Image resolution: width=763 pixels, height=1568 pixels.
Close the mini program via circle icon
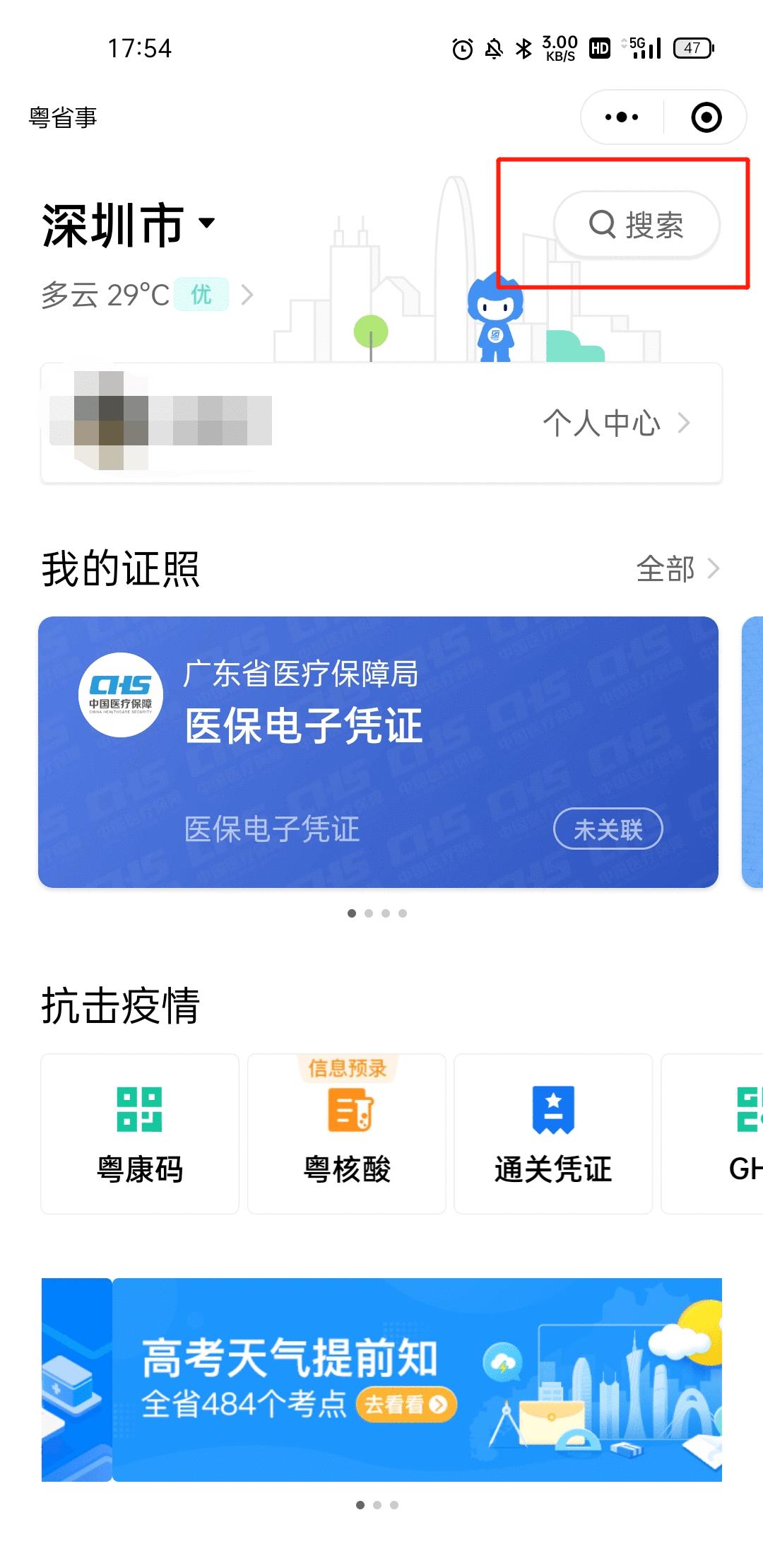pos(706,117)
